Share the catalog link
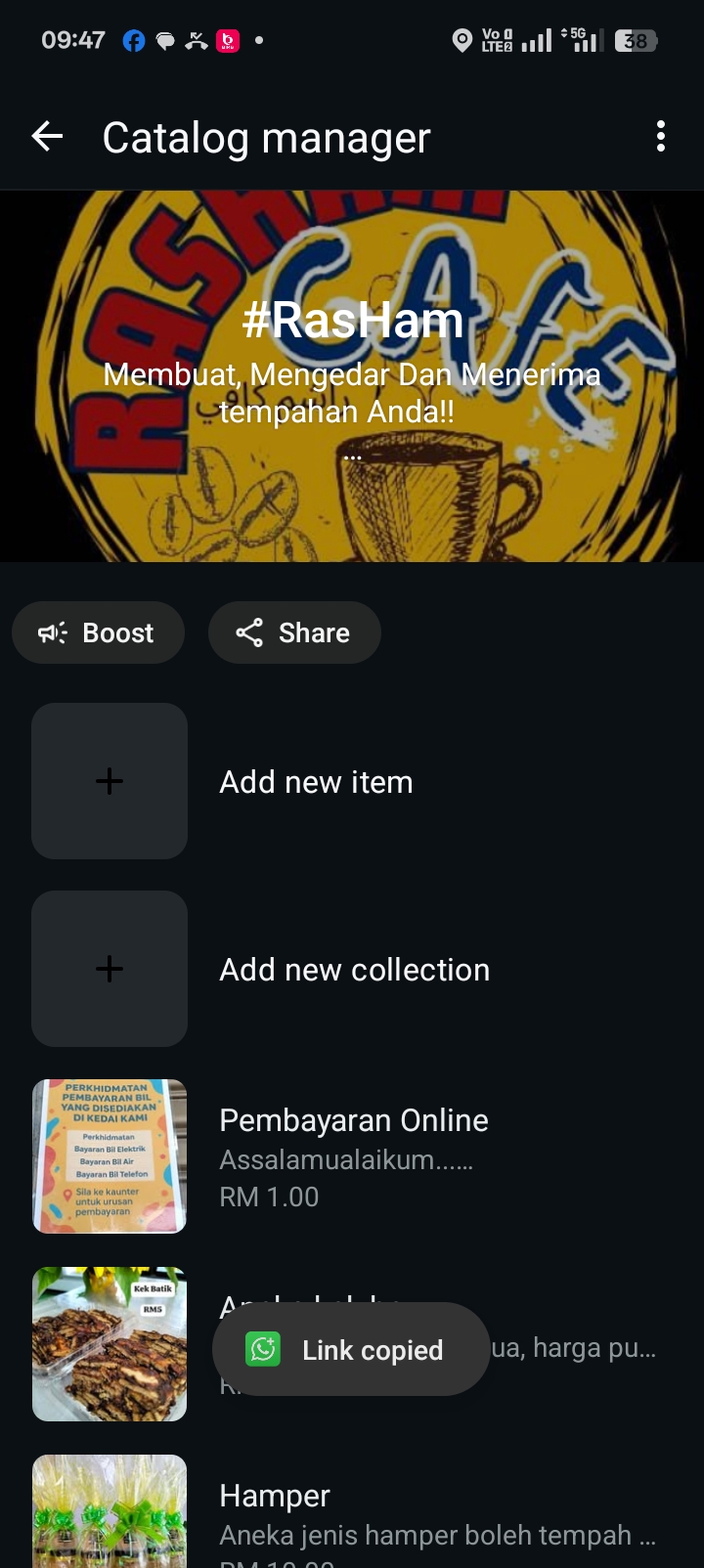 pos(294,632)
